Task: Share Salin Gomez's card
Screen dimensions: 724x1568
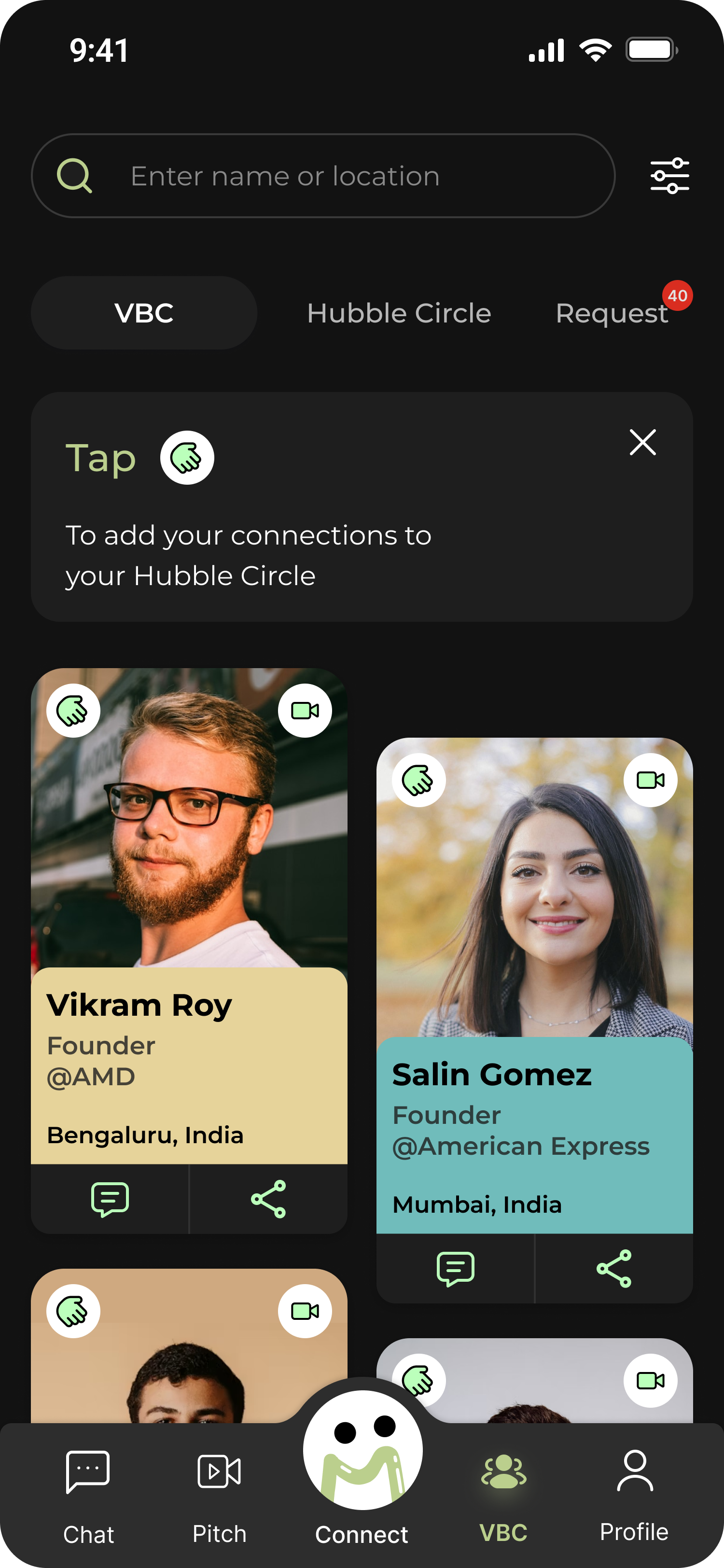Action: coord(614,1269)
